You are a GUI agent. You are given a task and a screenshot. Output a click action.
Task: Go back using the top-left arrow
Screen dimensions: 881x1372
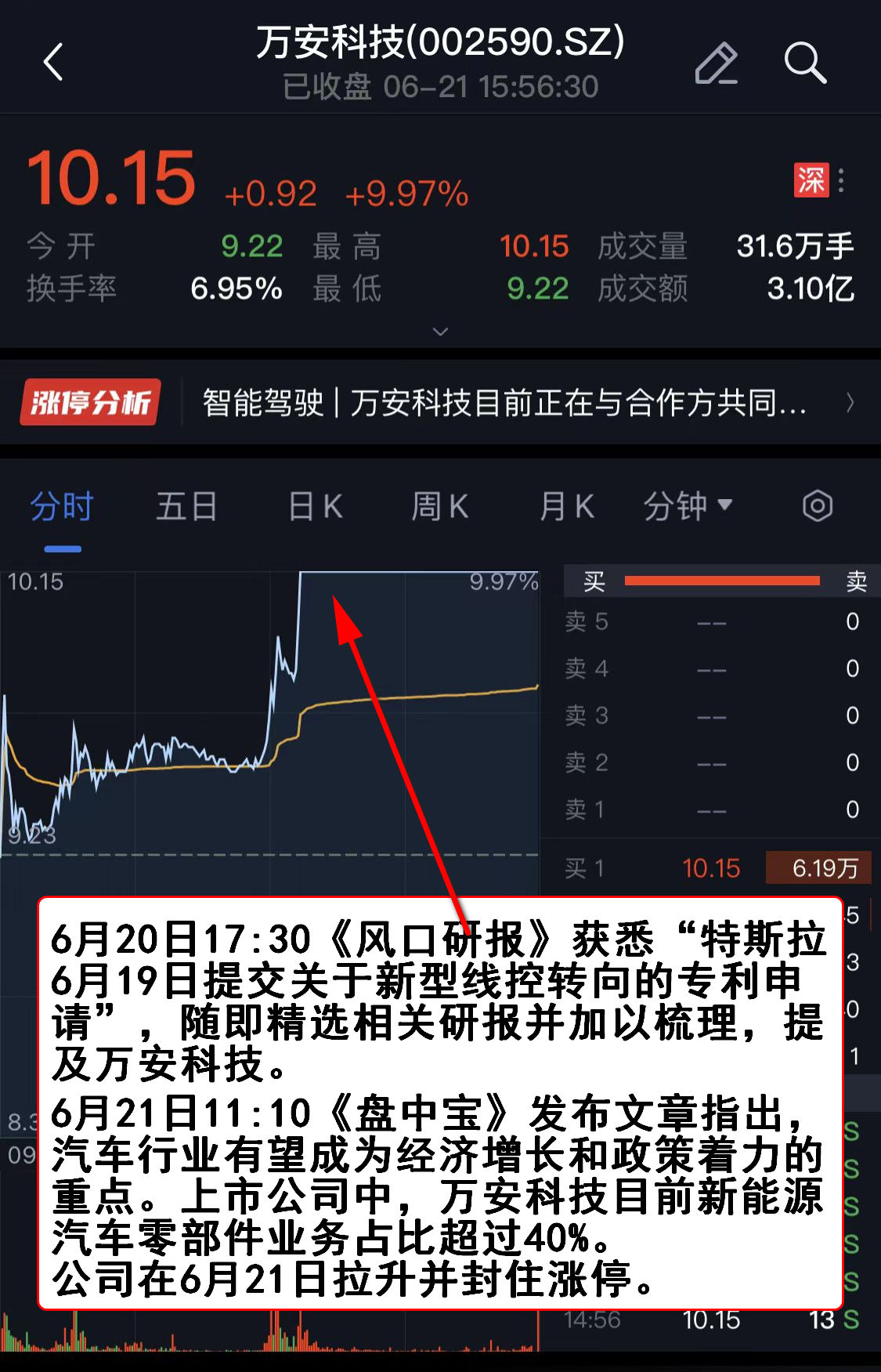click(53, 63)
